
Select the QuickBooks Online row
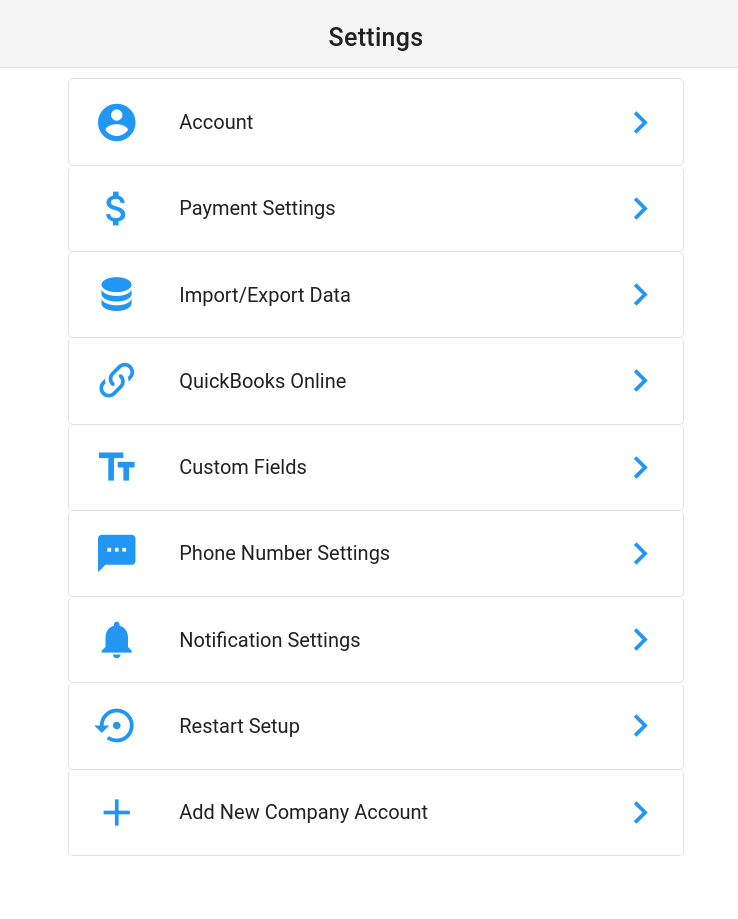(375, 381)
